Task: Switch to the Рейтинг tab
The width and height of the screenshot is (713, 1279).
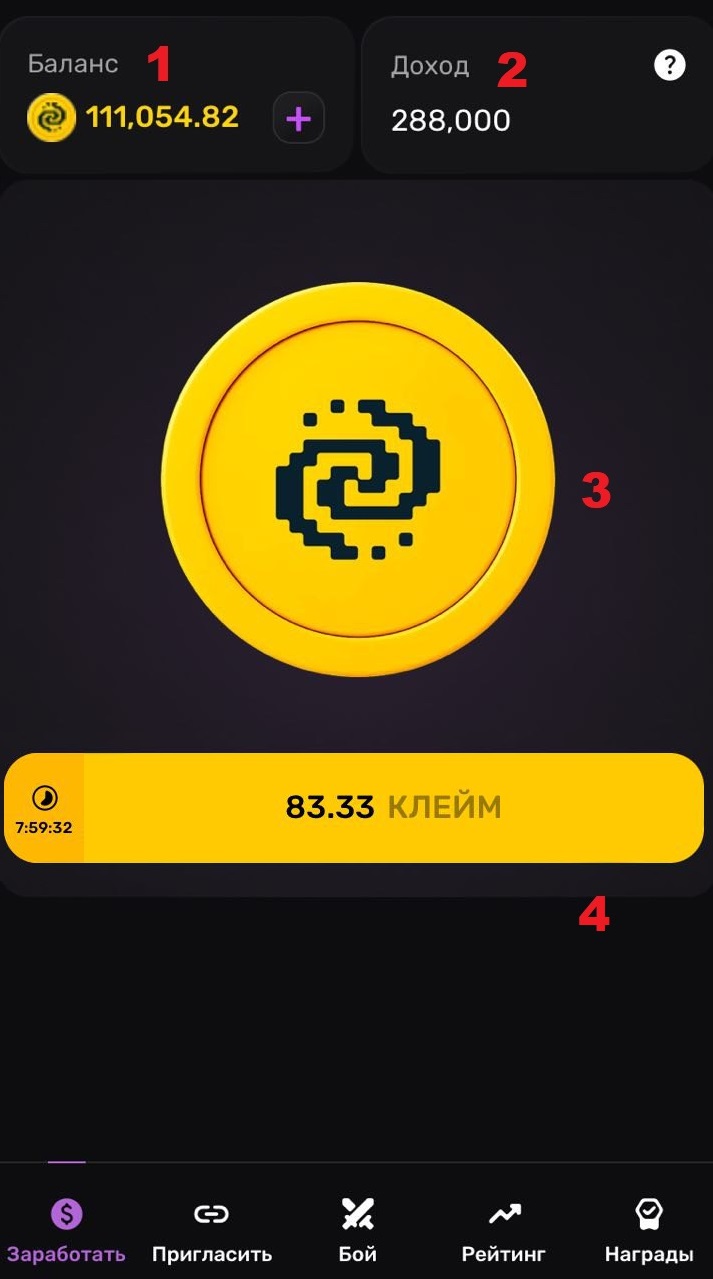Action: 503,1231
